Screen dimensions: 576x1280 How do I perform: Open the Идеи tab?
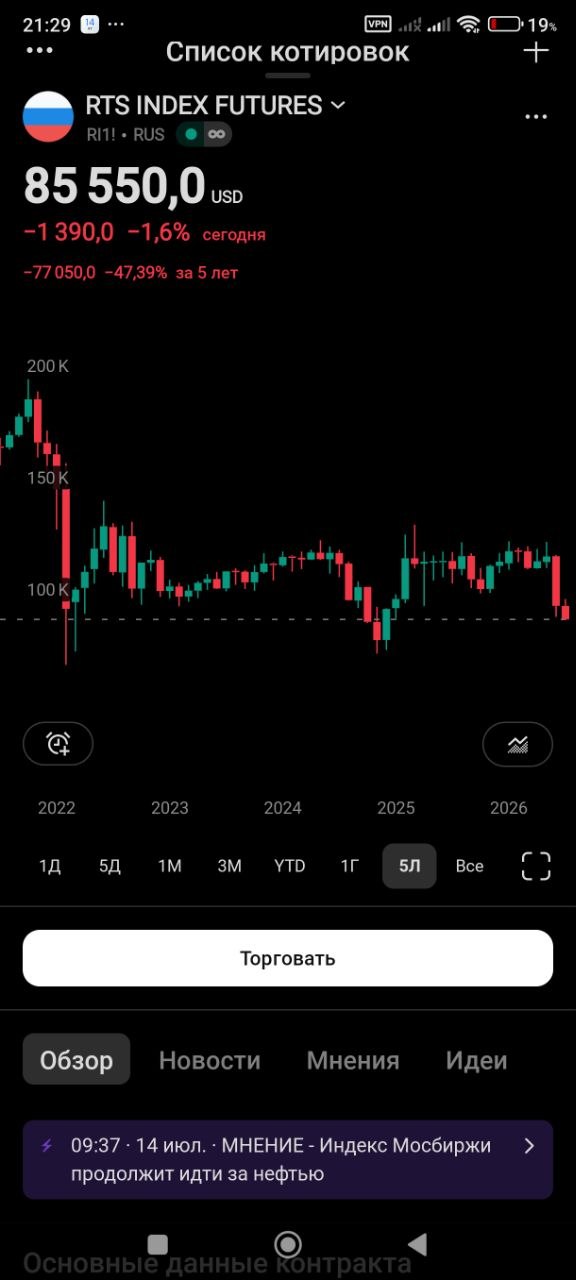pos(476,1060)
